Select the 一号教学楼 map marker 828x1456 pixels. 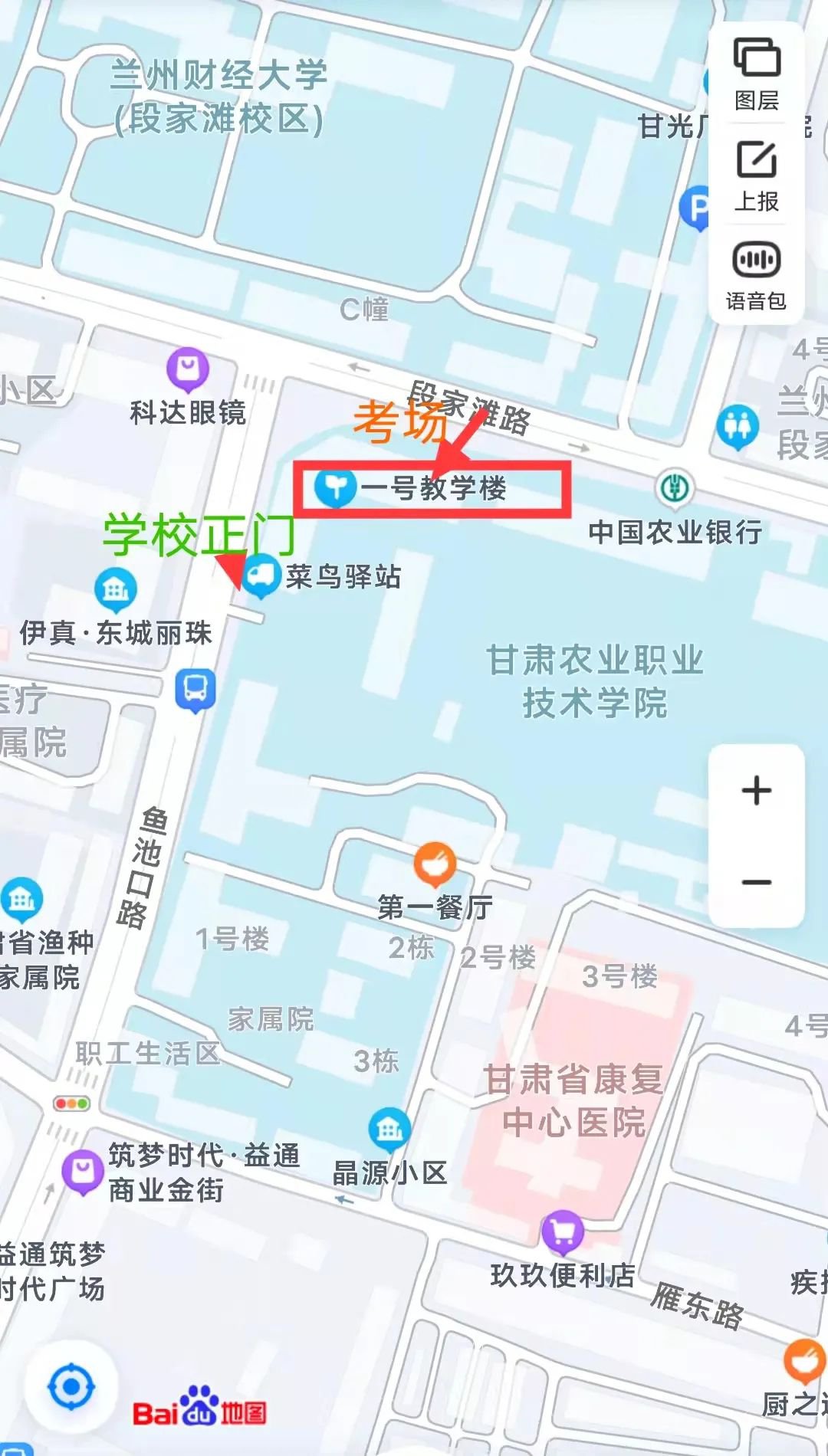click(335, 487)
